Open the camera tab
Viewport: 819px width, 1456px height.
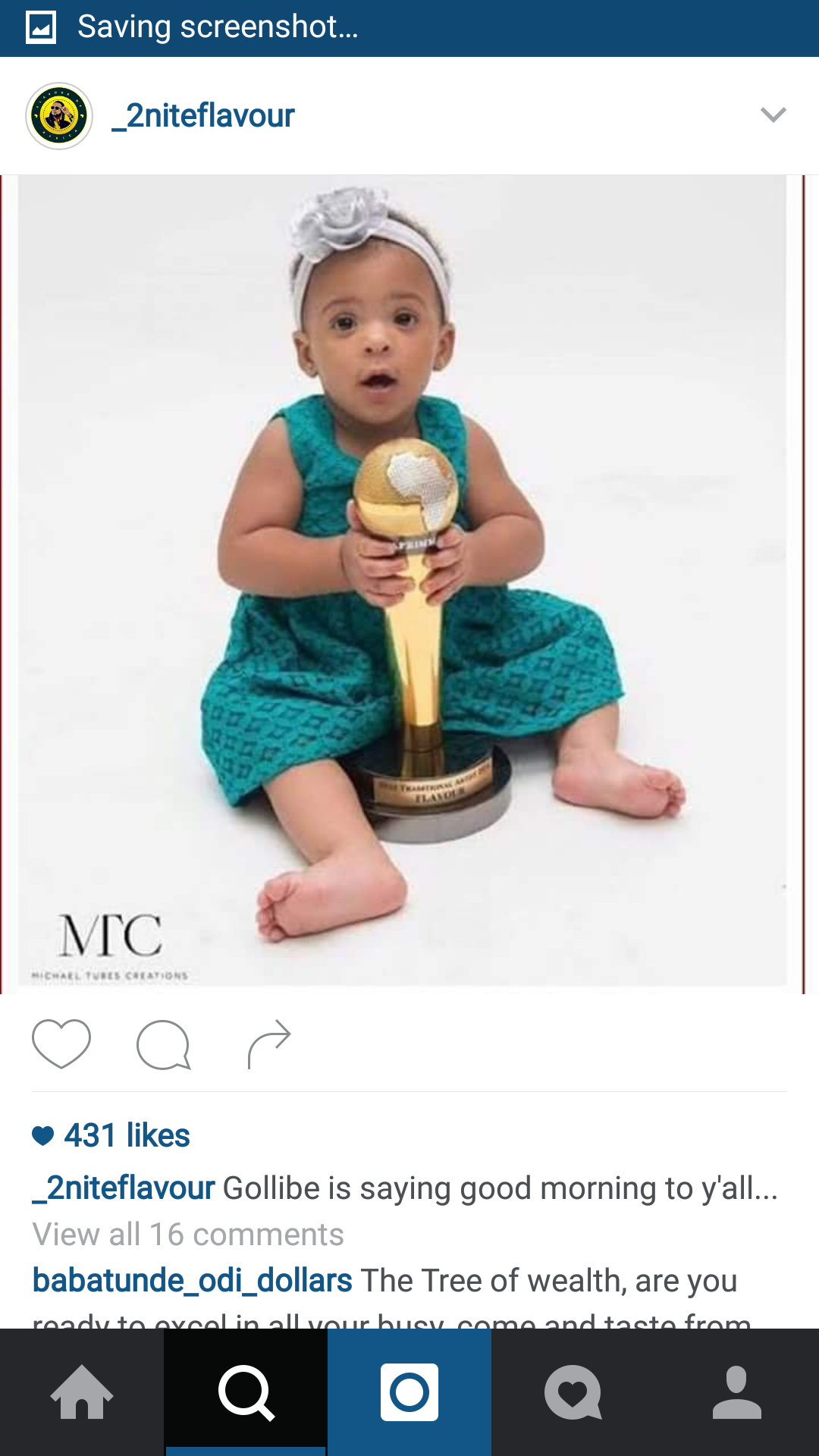[409, 1392]
